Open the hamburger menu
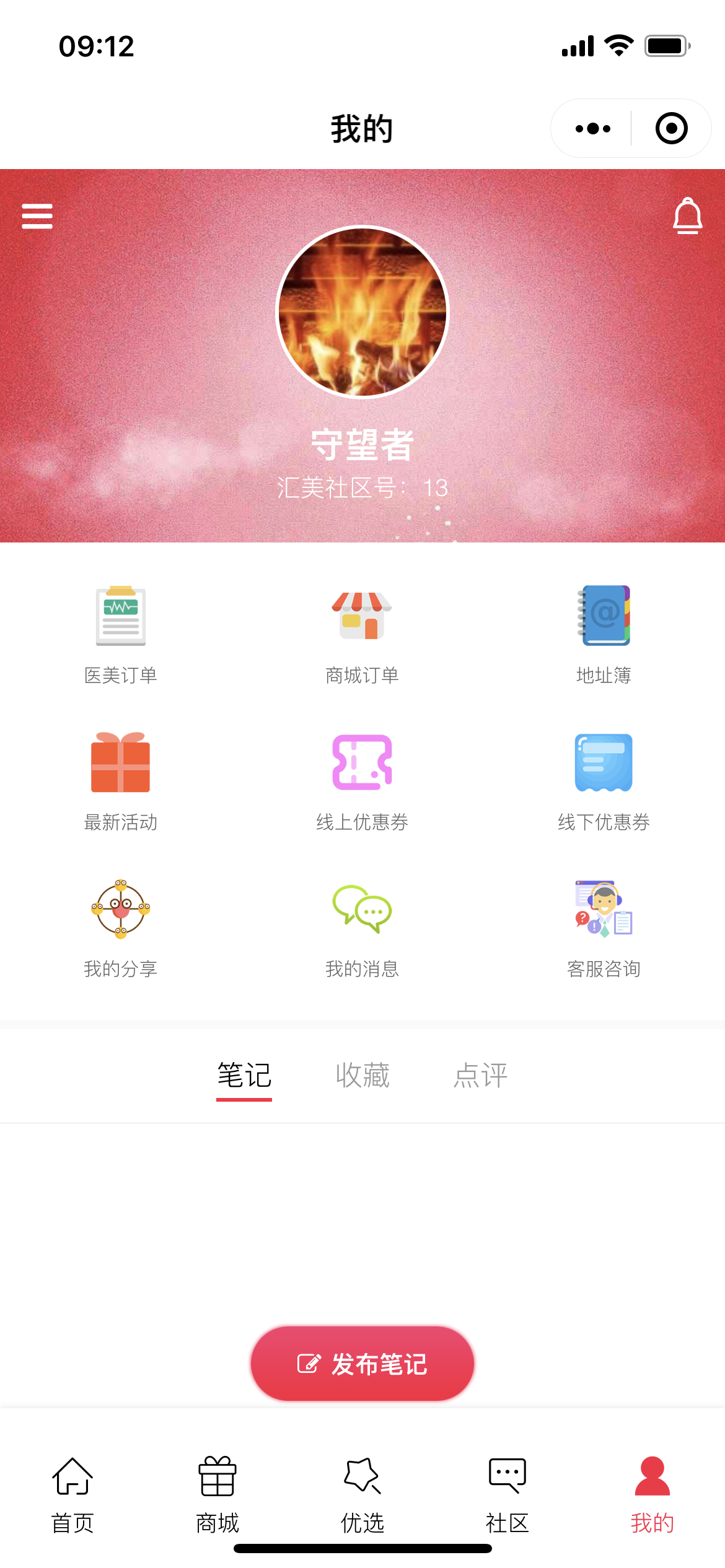Screen dimensions: 725x1568 click(x=37, y=216)
